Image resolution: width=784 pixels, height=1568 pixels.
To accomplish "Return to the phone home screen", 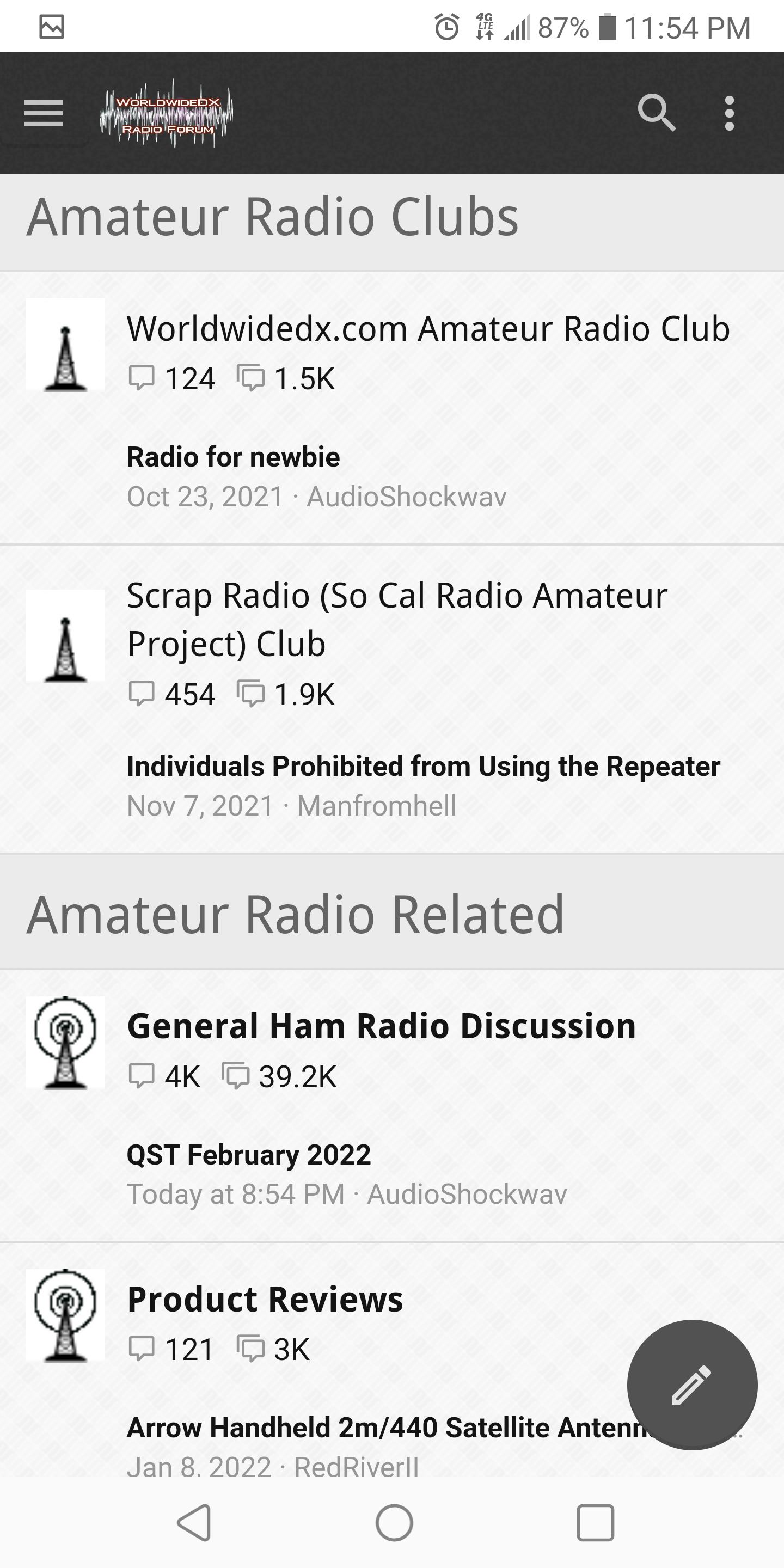I will [394, 1523].
